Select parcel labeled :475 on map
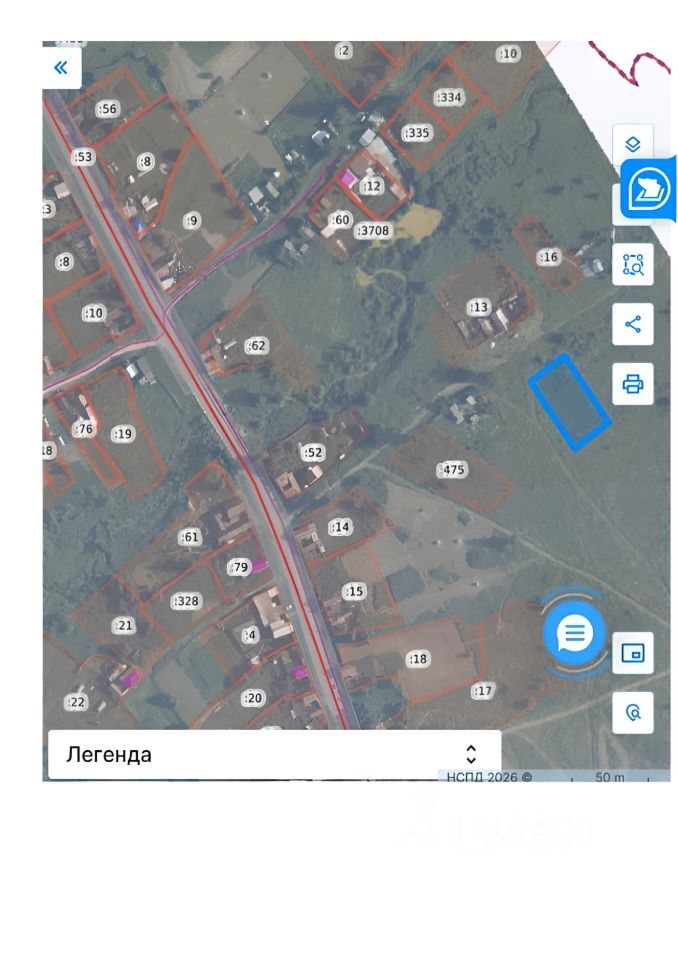The width and height of the screenshot is (678, 960). 453,470
